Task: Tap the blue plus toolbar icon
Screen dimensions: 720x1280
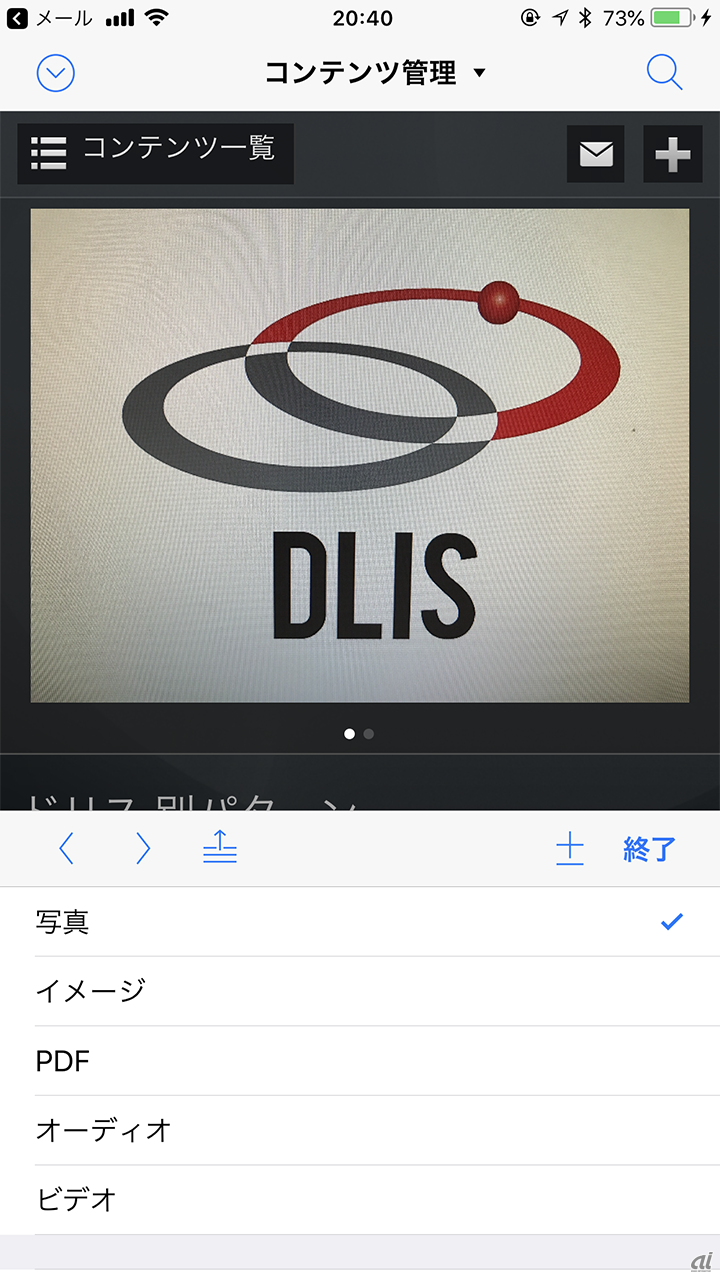Action: click(569, 849)
